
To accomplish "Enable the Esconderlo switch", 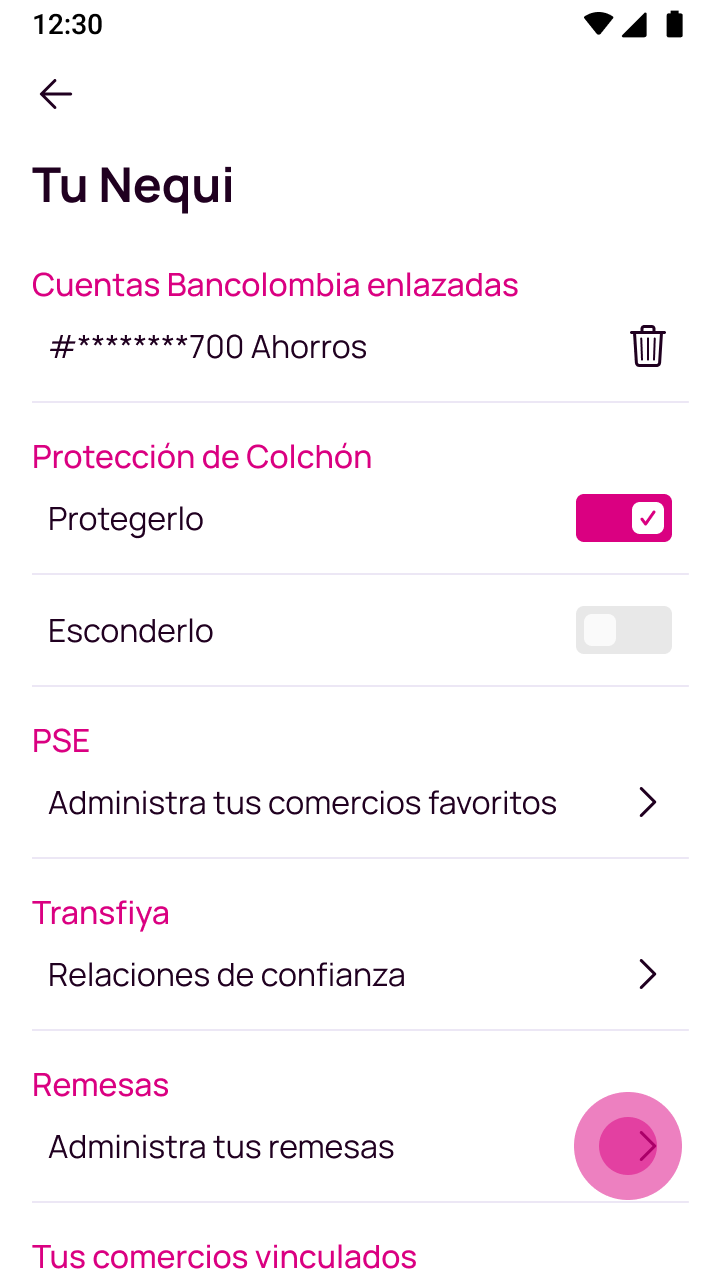I will pyautogui.click(x=624, y=630).
